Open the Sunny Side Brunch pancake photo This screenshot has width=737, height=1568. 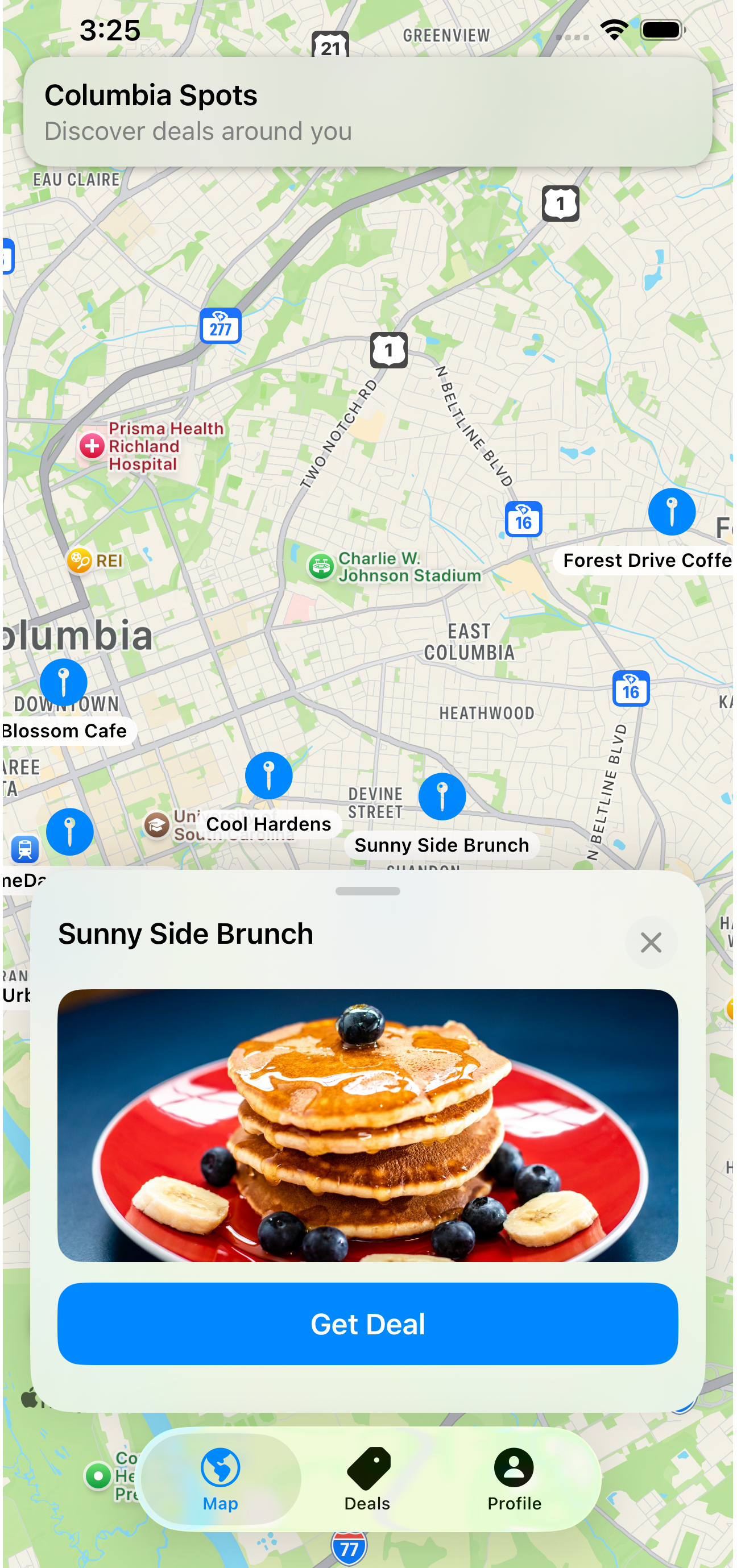tap(367, 1125)
